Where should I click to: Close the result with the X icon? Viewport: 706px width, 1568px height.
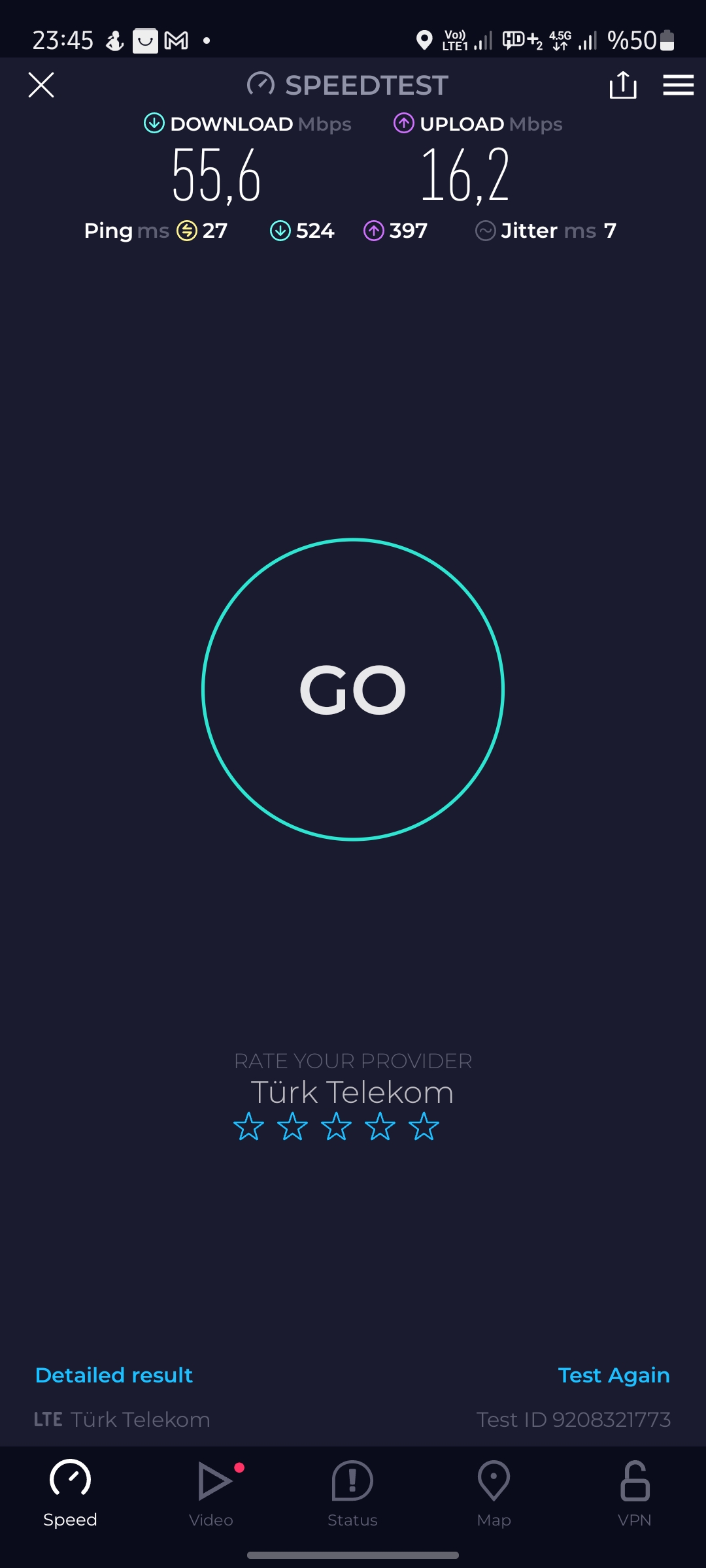pyautogui.click(x=41, y=85)
